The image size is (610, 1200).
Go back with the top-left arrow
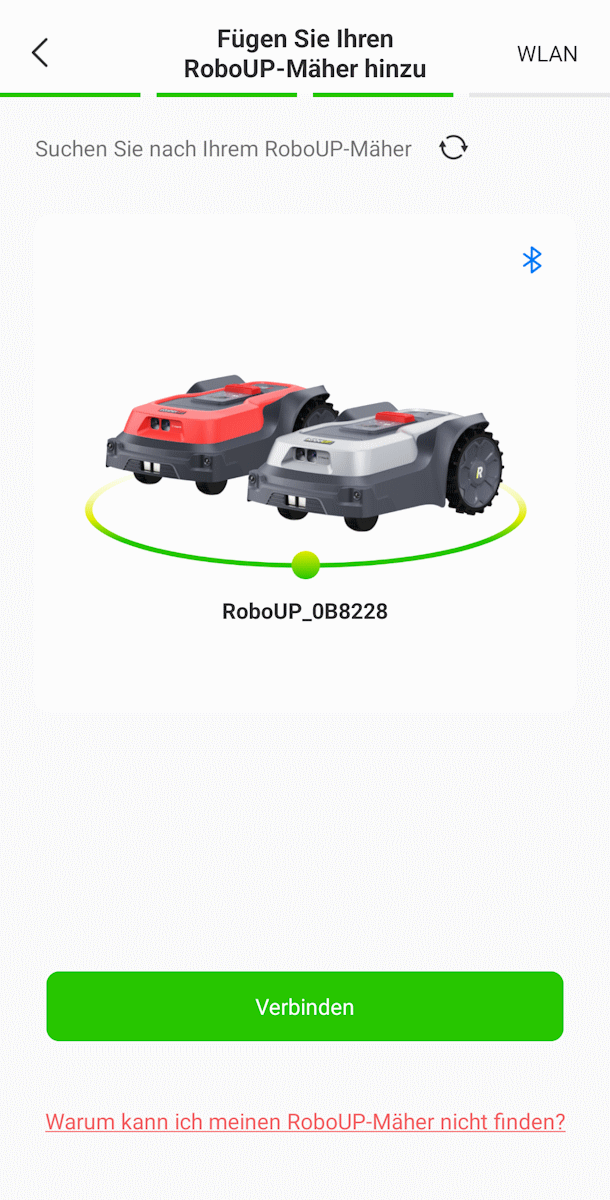coord(40,53)
